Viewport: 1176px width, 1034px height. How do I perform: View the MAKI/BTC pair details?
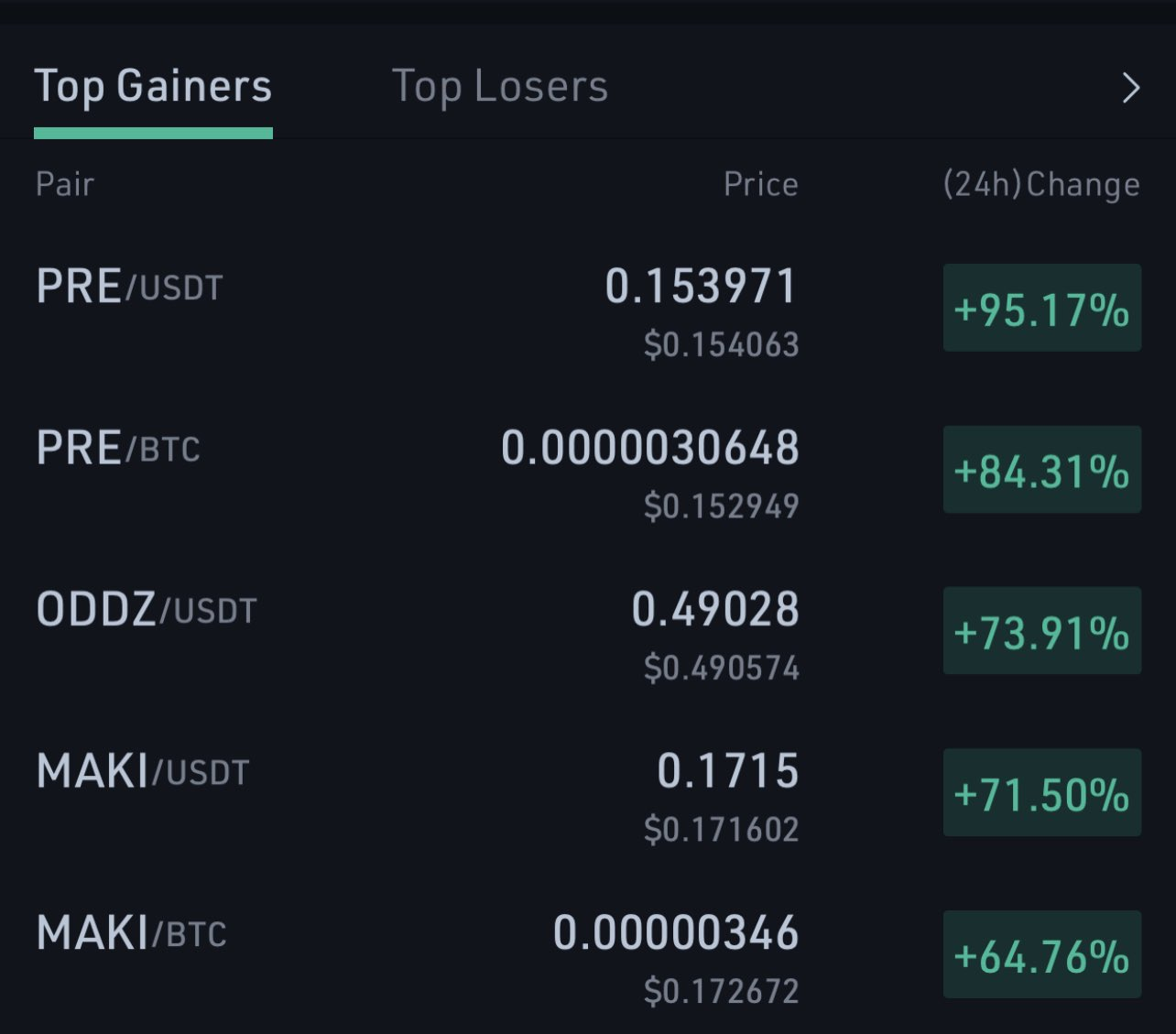588,954
